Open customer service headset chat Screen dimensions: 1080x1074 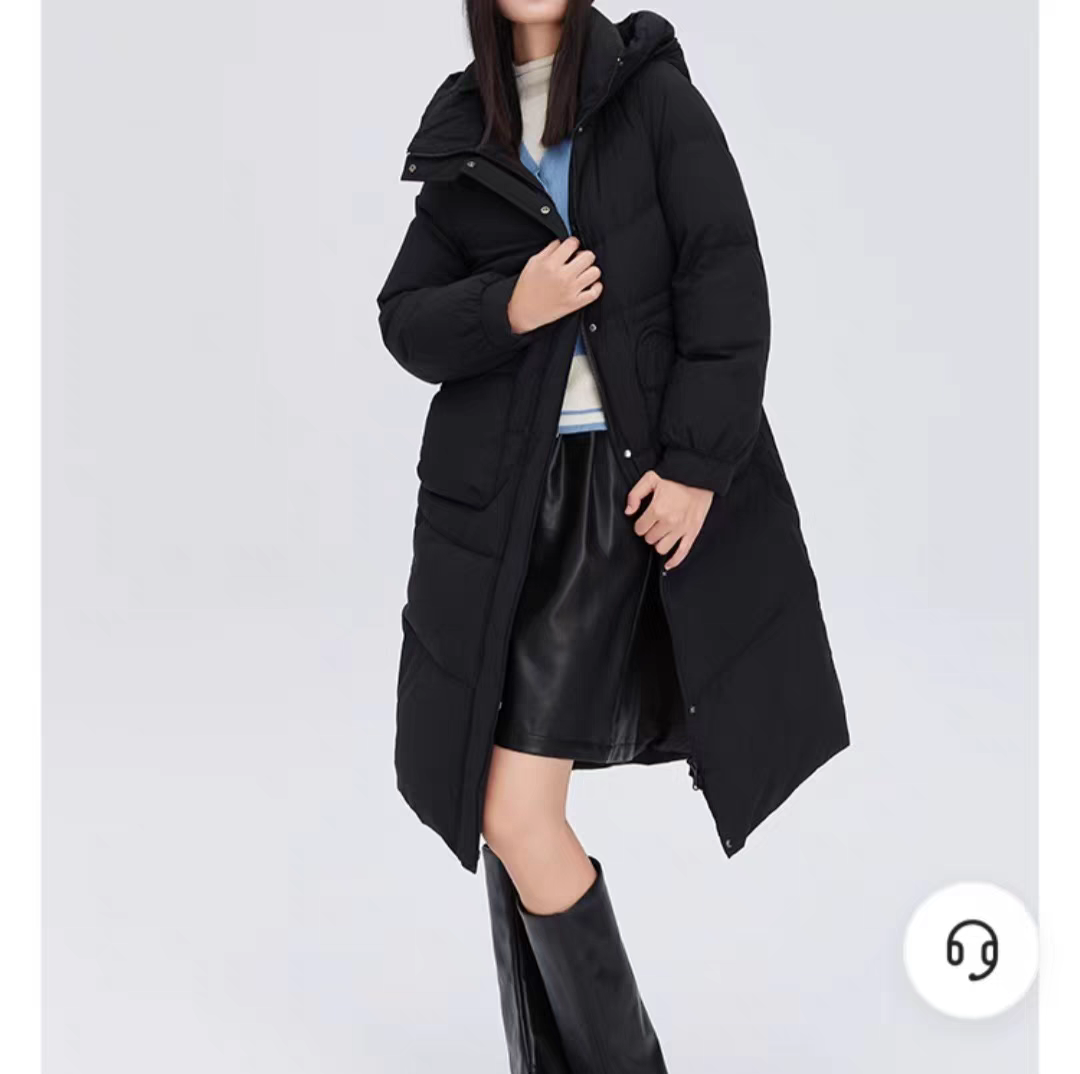[x=971, y=949]
